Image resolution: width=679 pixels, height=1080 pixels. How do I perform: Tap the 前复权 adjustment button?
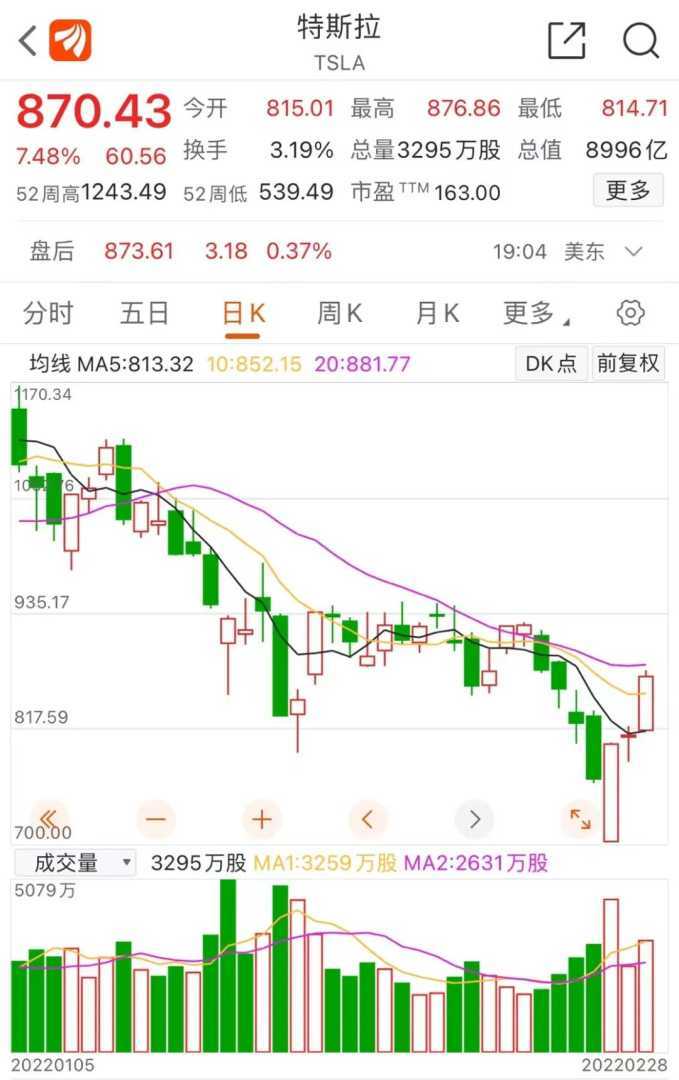click(628, 363)
